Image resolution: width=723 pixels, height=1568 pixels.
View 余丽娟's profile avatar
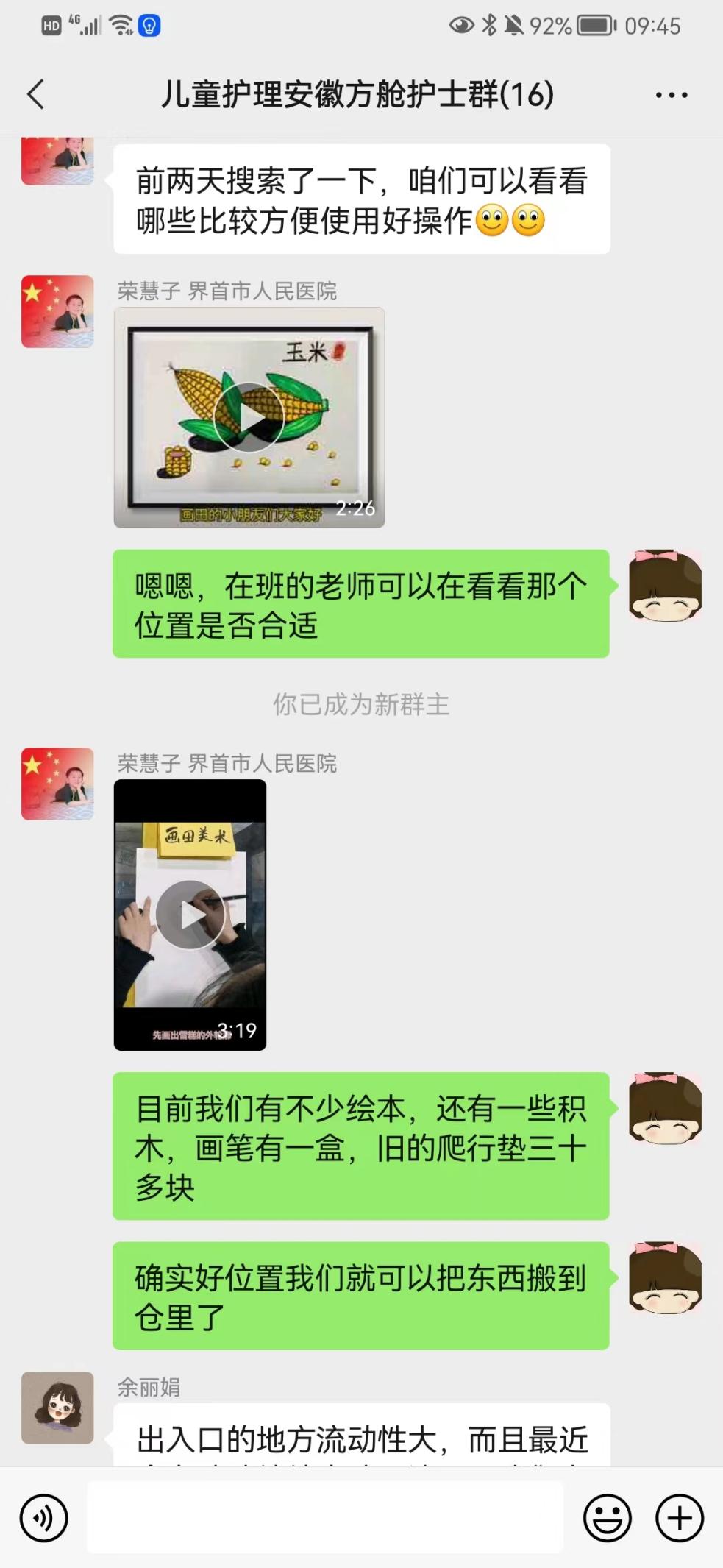click(x=57, y=1407)
